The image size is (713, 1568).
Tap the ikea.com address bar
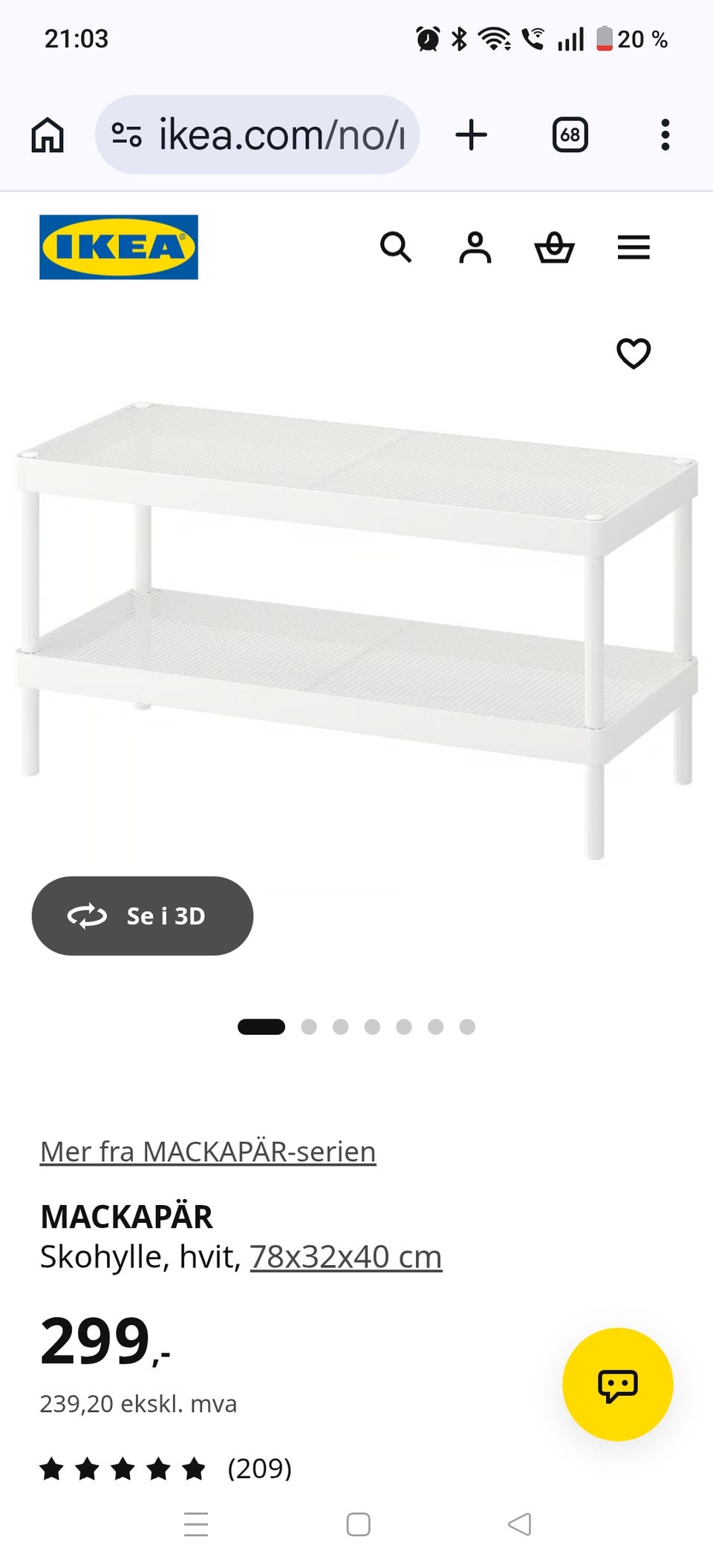click(x=257, y=134)
